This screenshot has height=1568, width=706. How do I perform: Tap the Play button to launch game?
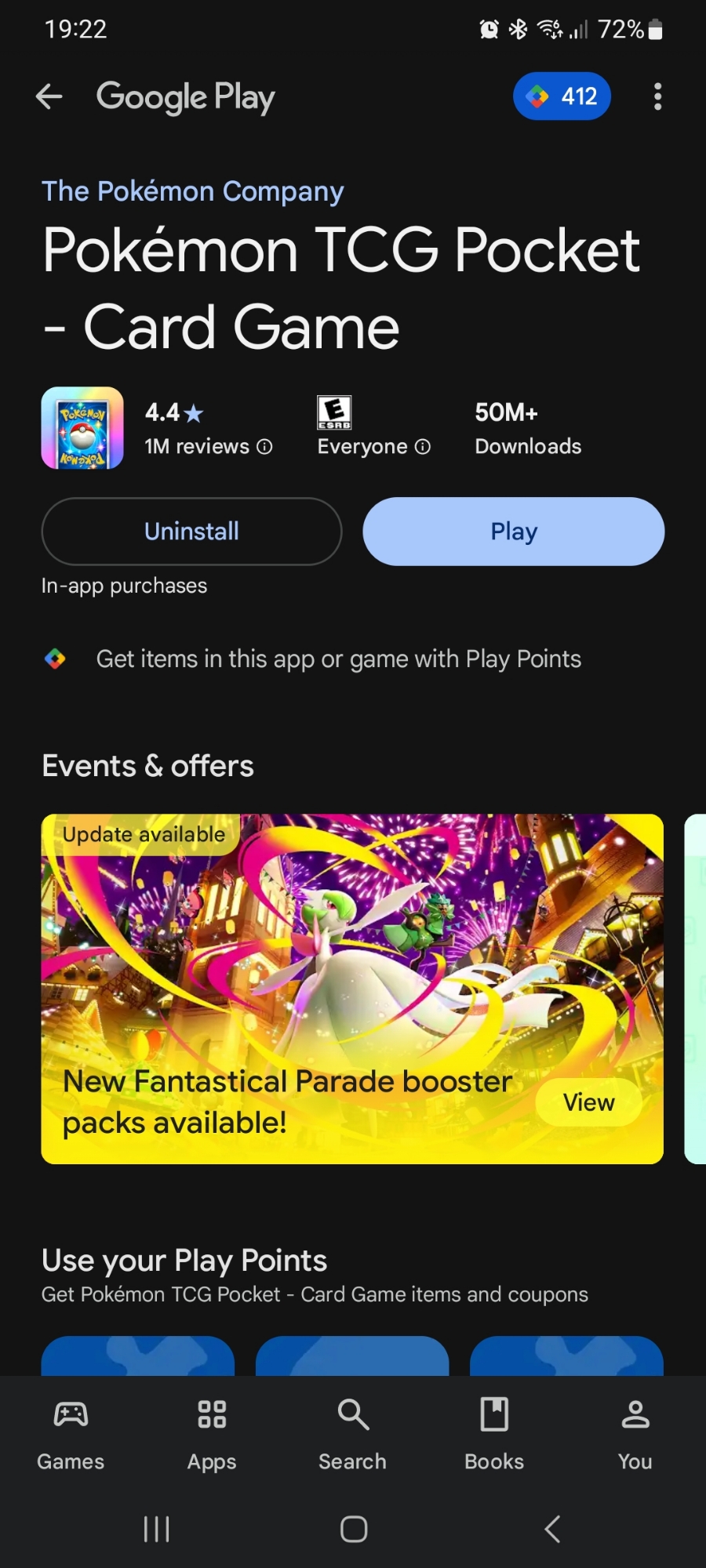(x=513, y=532)
